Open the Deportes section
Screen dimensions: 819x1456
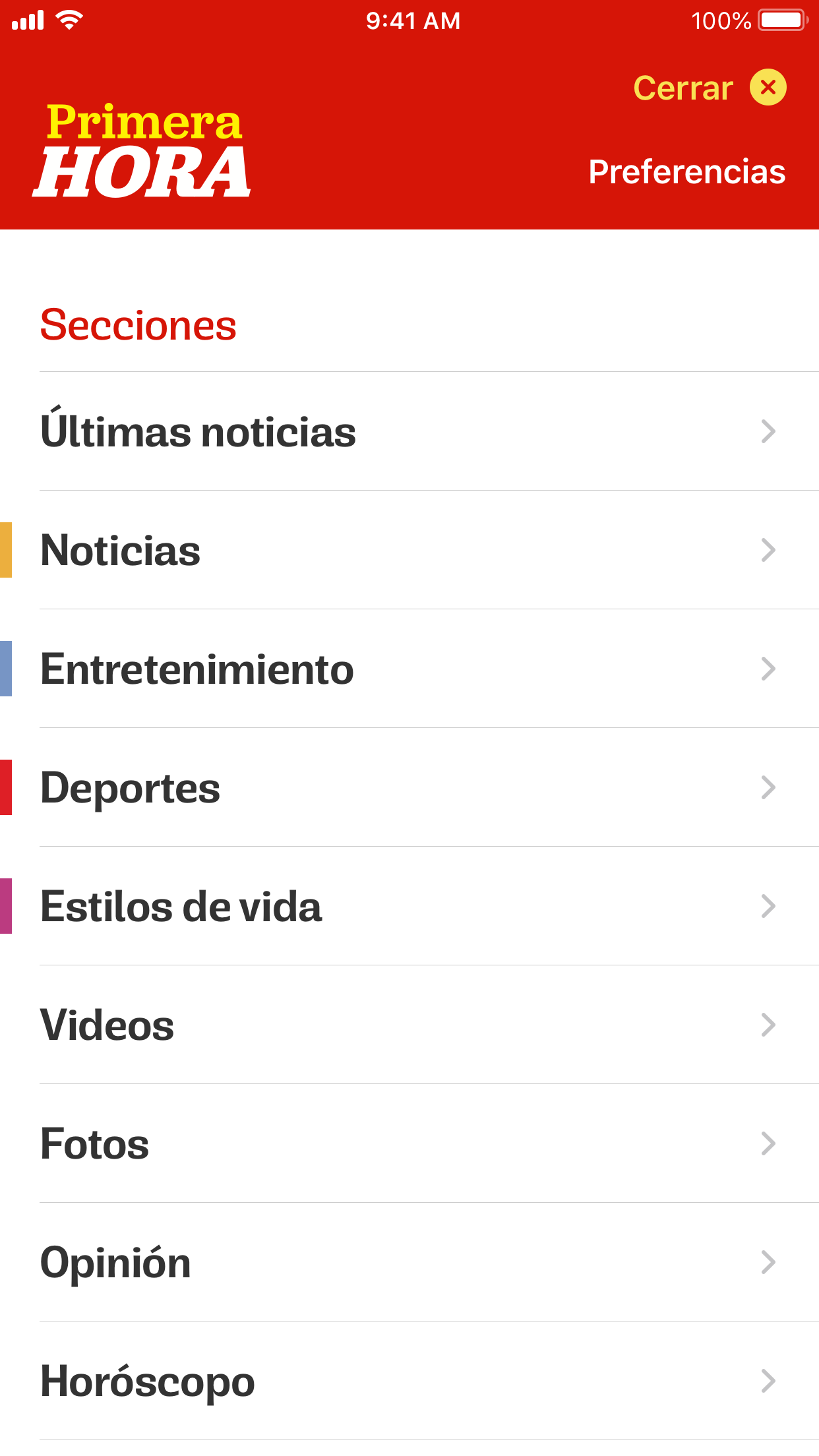coord(409,787)
